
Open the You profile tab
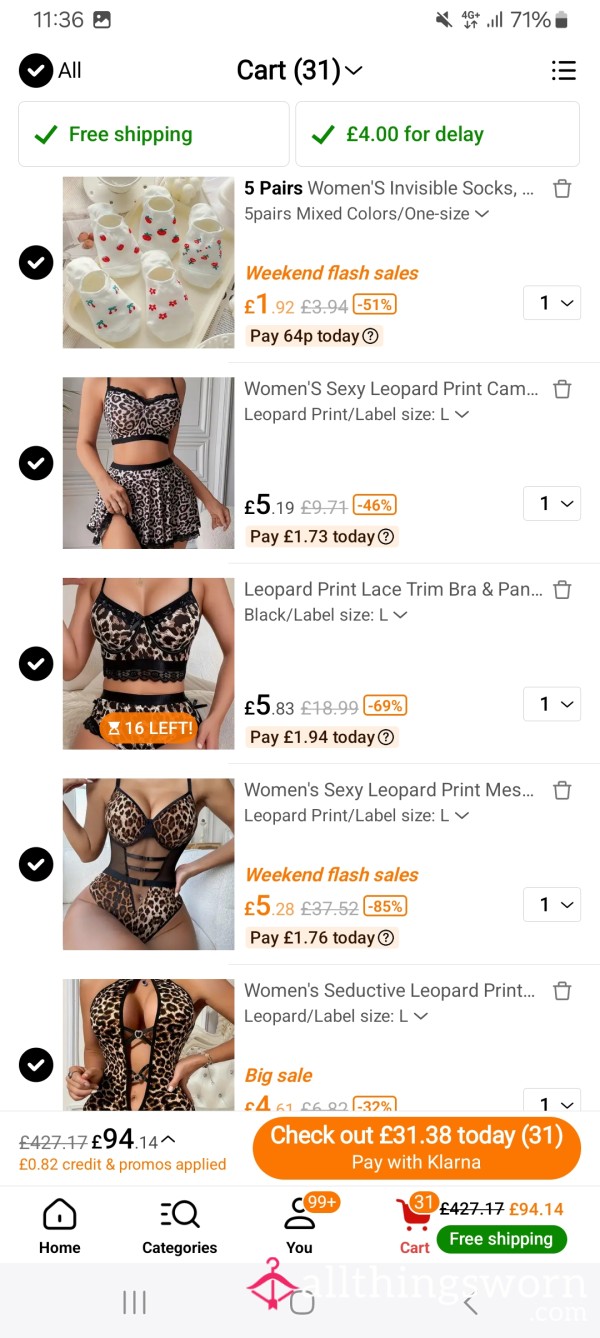(x=299, y=1226)
